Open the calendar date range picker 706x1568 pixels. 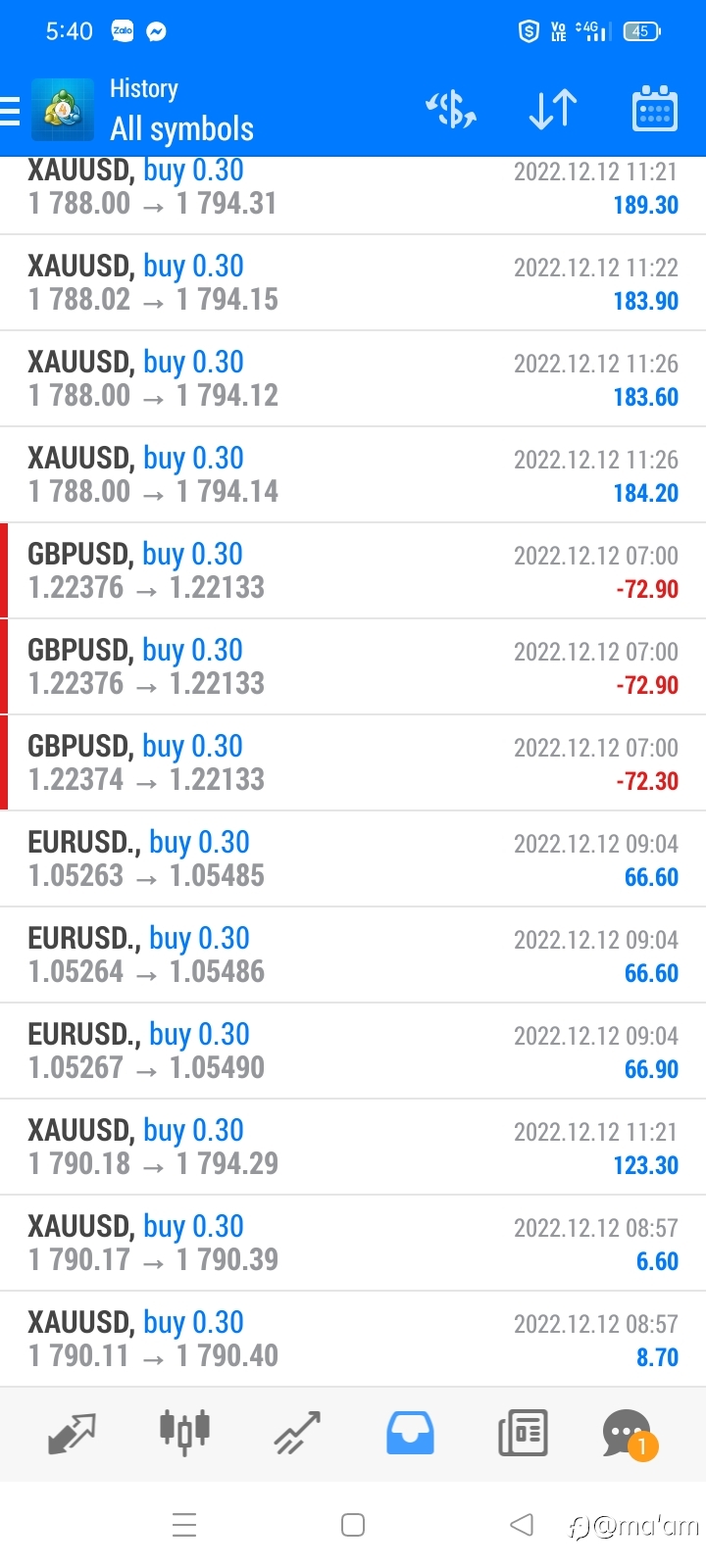coord(654,109)
